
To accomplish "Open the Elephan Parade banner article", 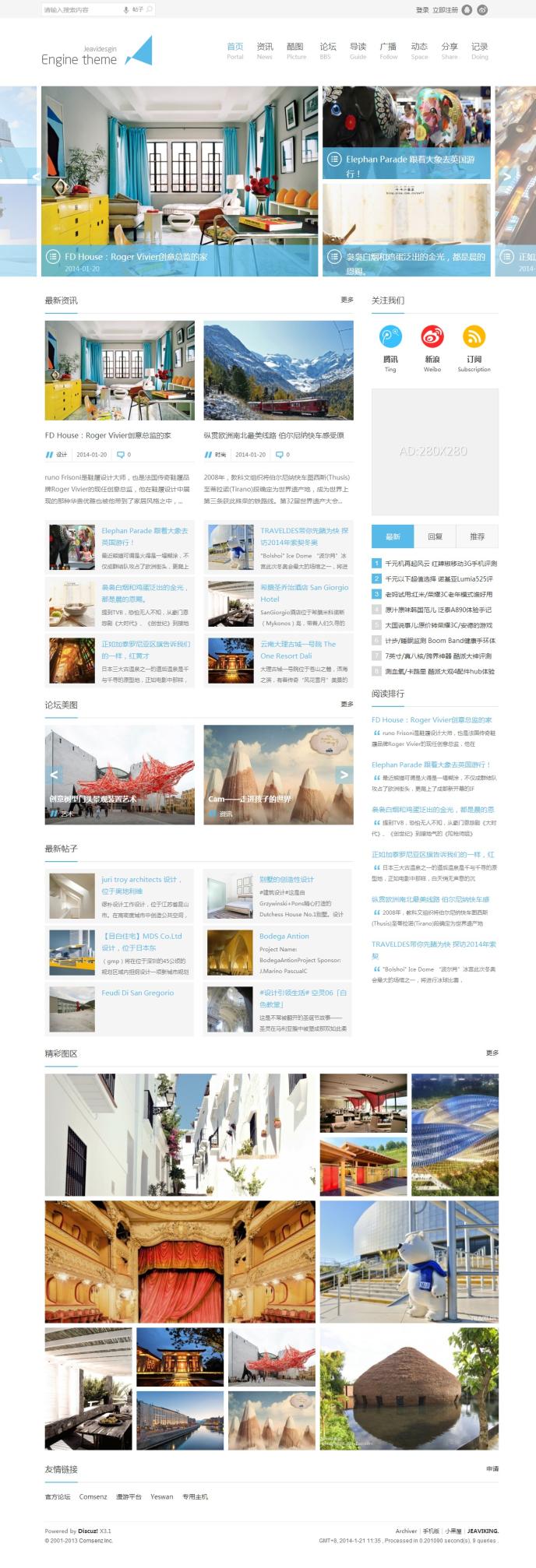I will 410,164.
